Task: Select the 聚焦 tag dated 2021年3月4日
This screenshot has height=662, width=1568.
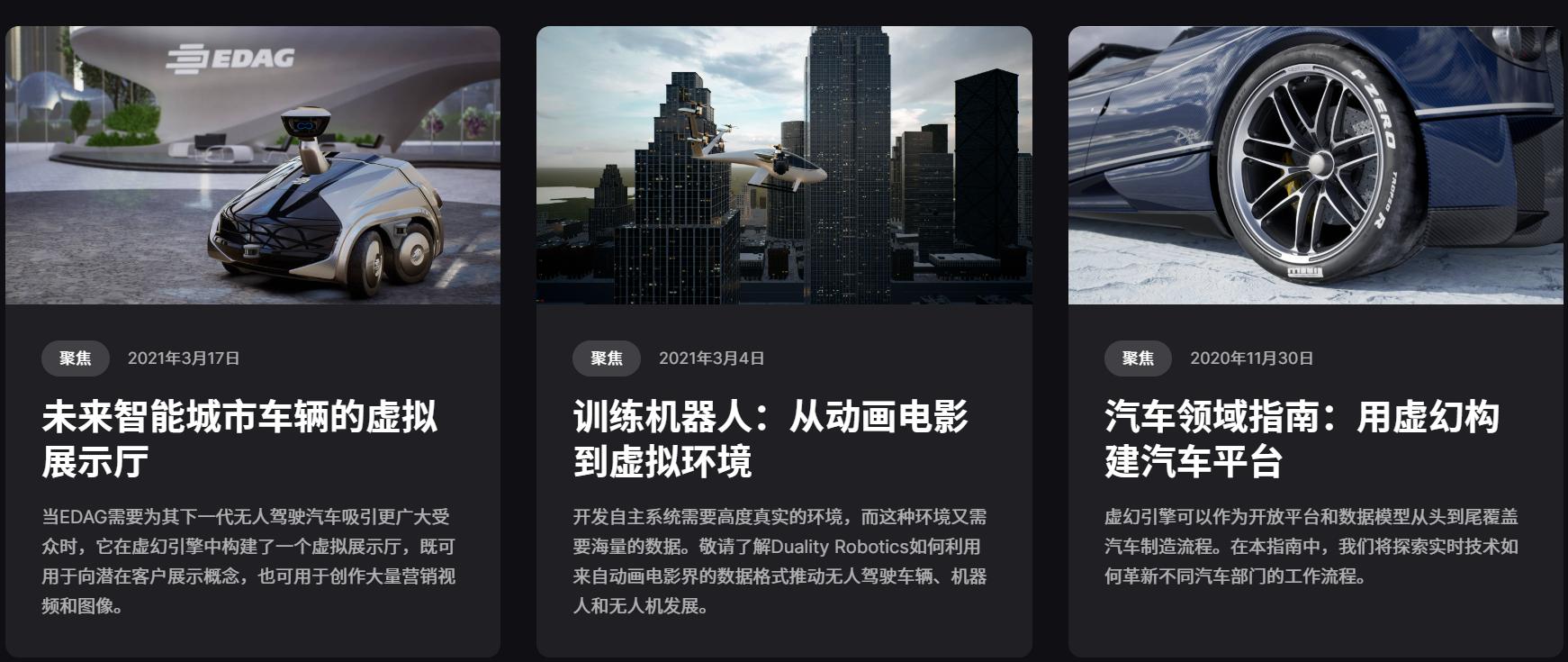Action: (607, 358)
